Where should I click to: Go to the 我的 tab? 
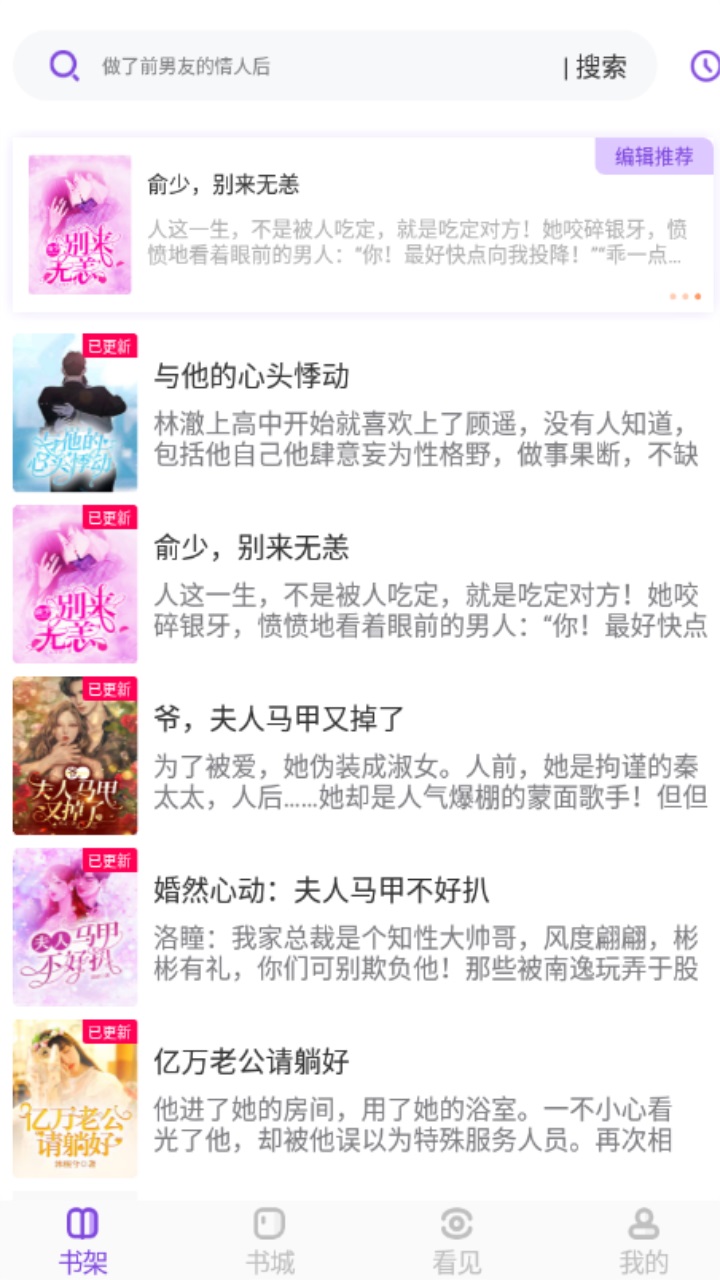click(643, 1240)
